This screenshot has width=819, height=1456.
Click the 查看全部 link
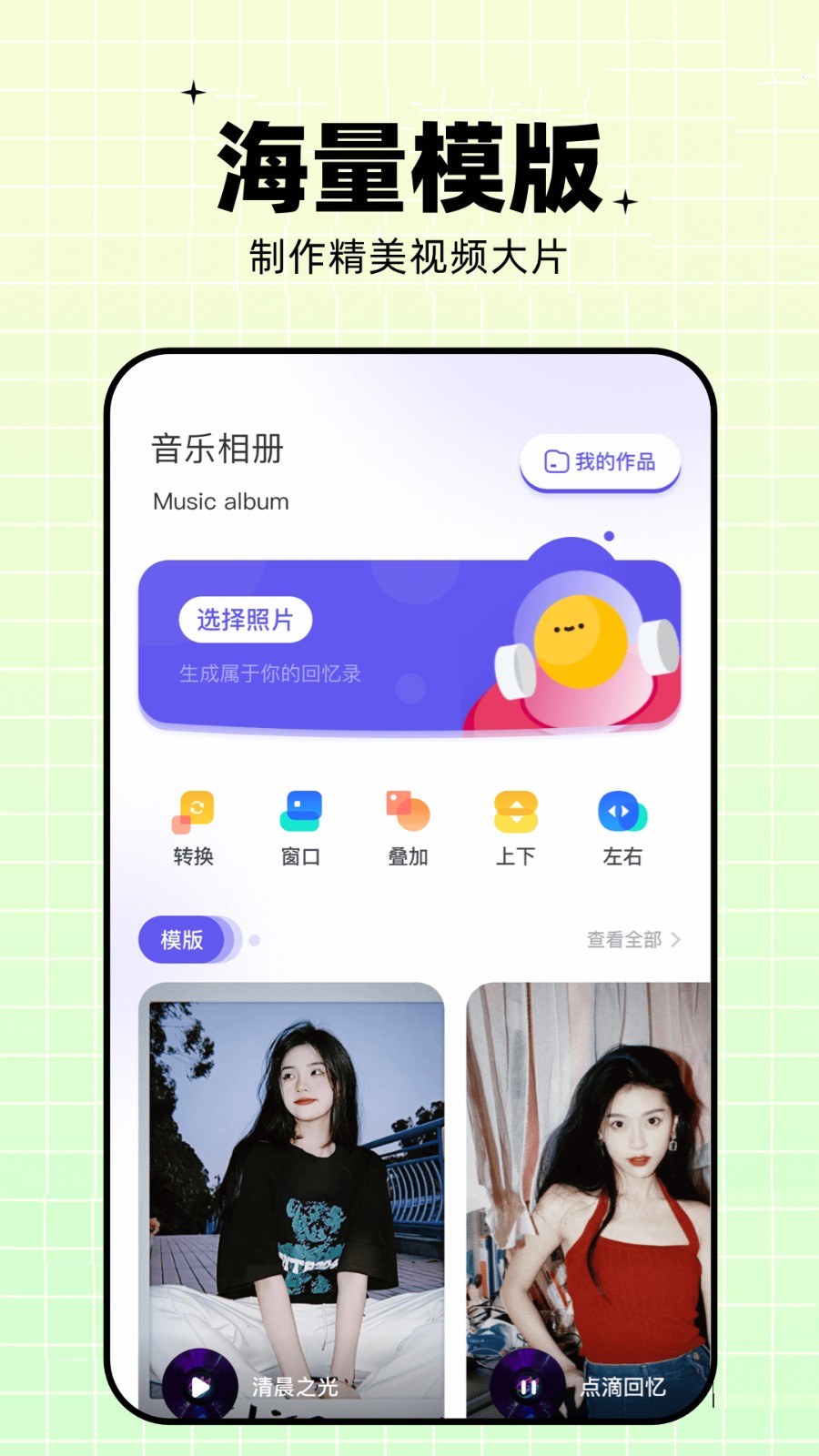625,939
